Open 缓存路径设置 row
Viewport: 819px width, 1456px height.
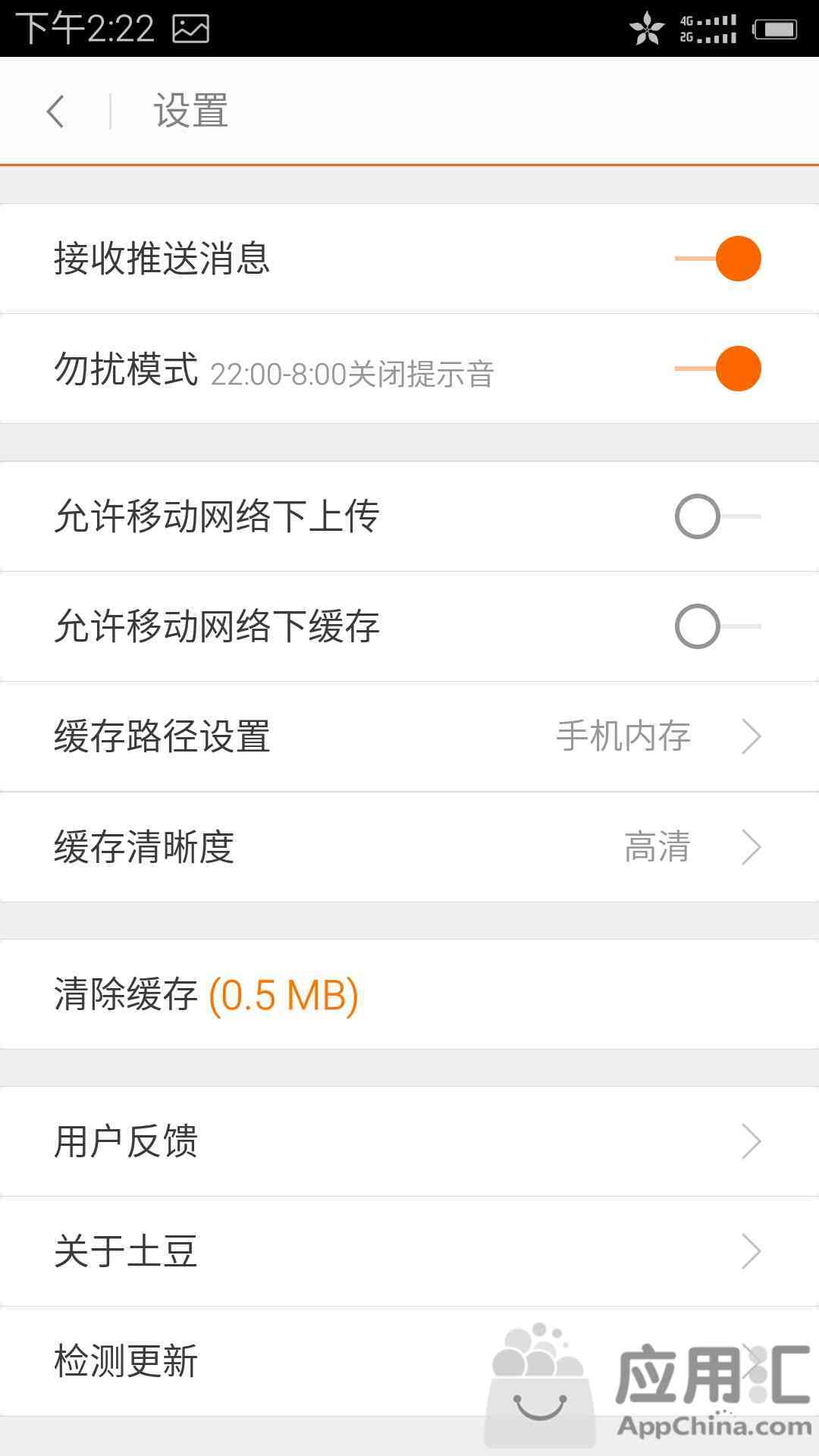(409, 736)
